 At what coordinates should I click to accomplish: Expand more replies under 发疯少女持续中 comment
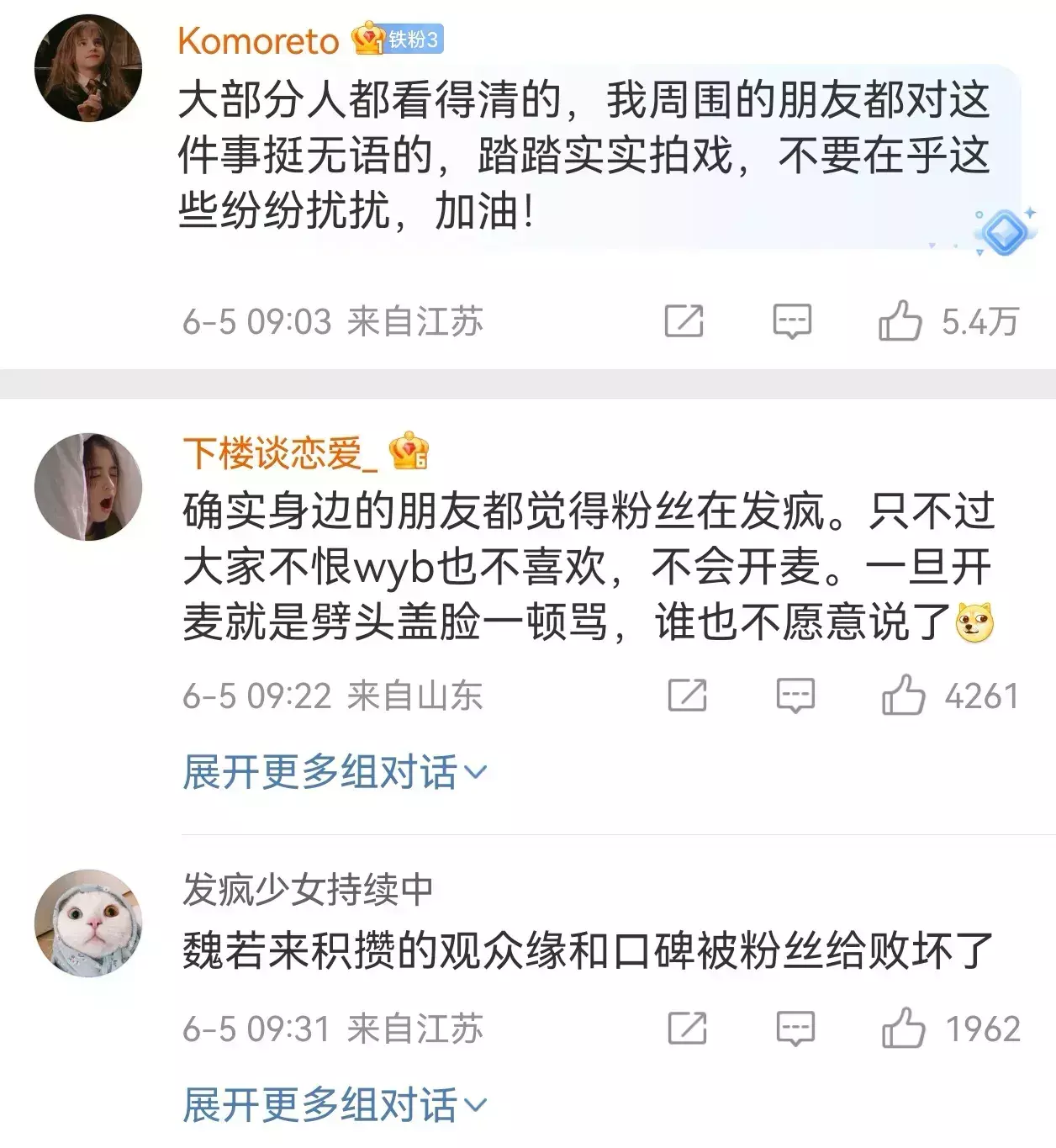[x=334, y=1105]
